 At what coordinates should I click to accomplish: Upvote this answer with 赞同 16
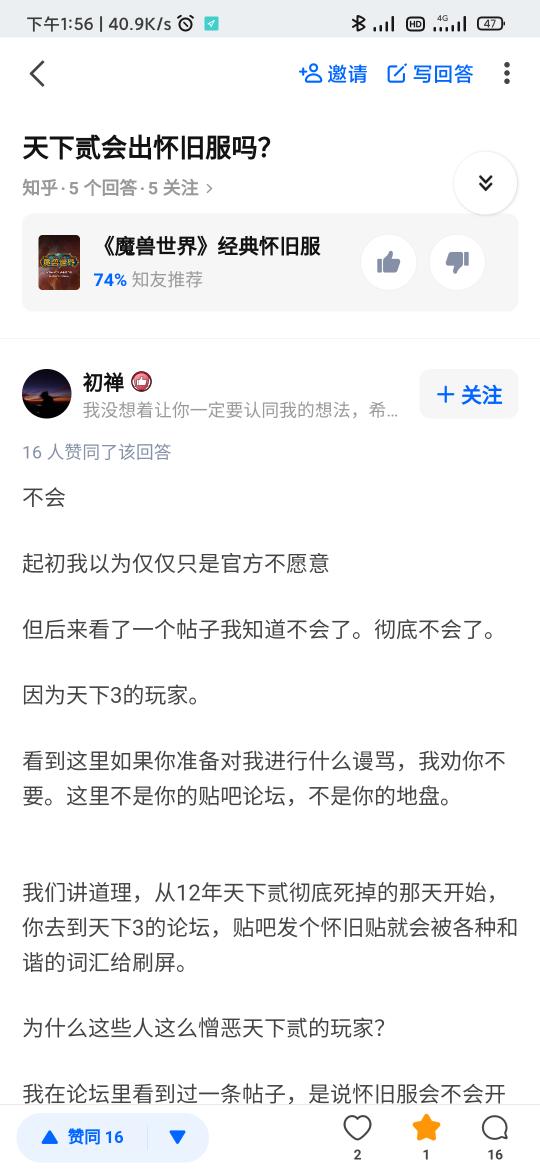click(x=82, y=1137)
